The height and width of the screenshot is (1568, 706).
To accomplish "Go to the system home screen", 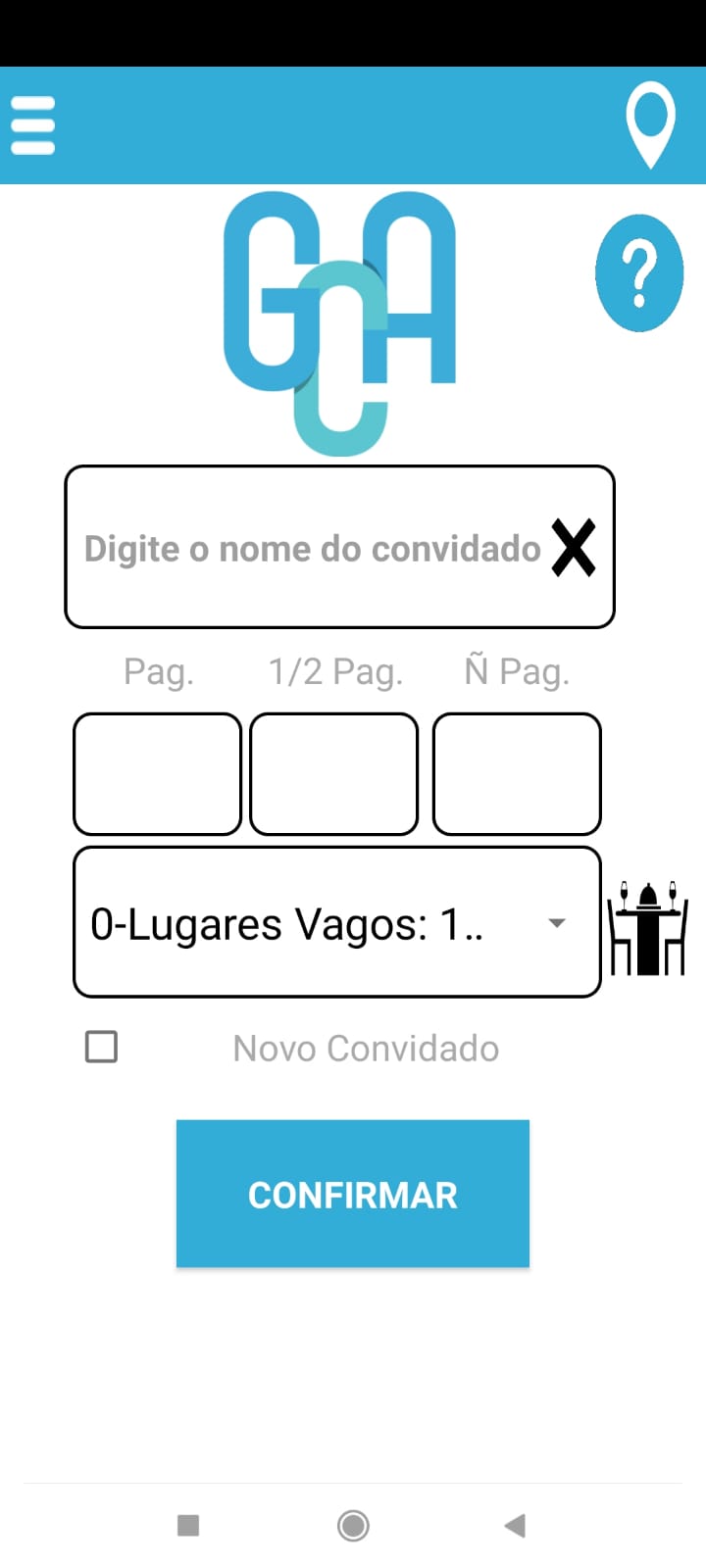I will coord(353,1525).
